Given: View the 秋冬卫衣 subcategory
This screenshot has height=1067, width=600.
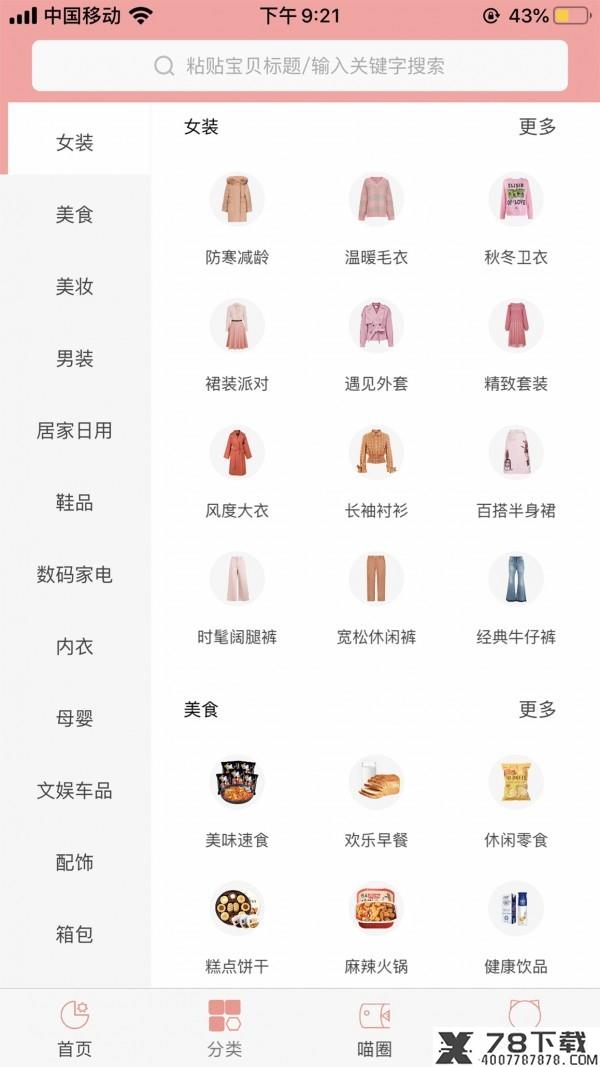Looking at the screenshot, I should [x=516, y=218].
